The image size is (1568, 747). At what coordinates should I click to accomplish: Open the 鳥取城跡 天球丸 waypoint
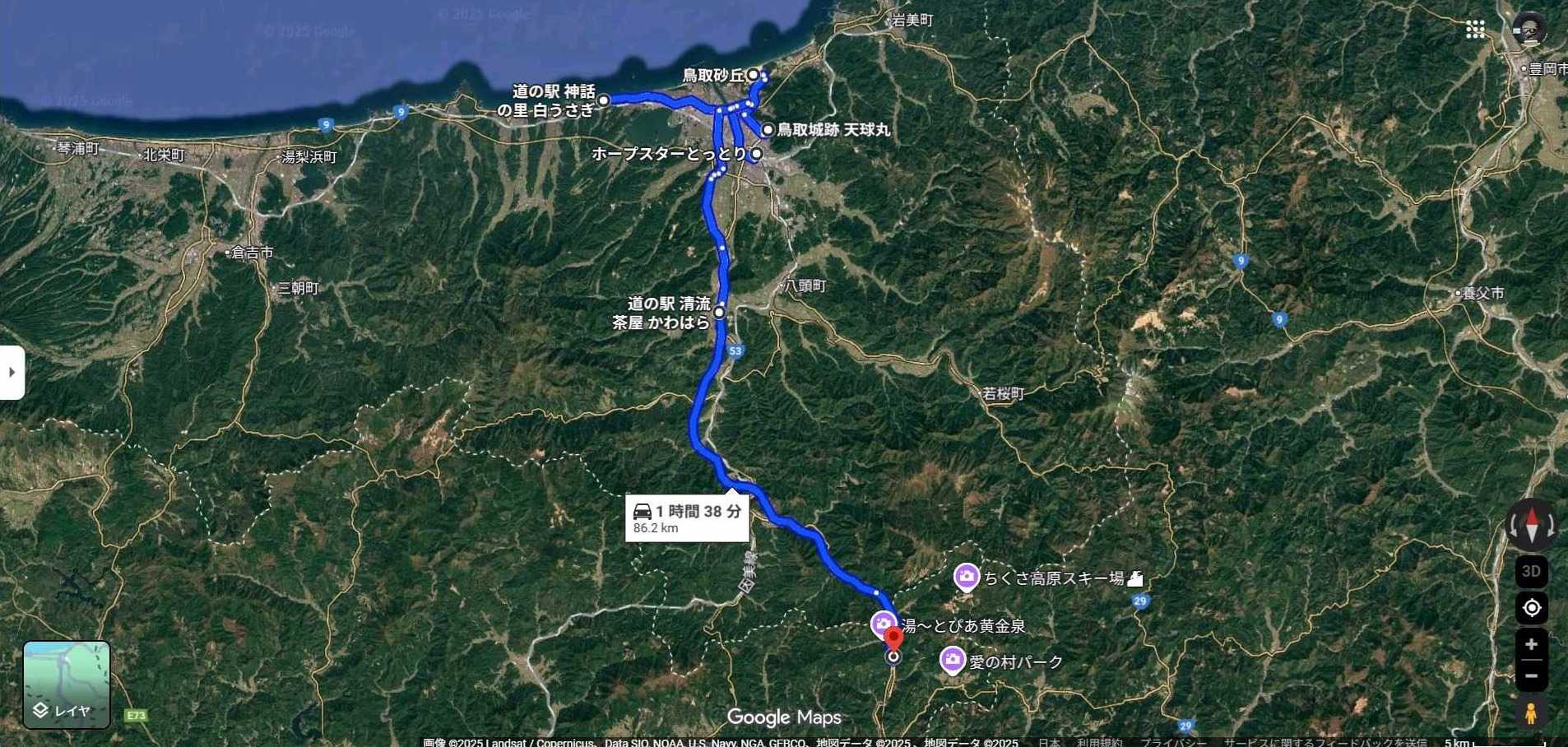[768, 130]
